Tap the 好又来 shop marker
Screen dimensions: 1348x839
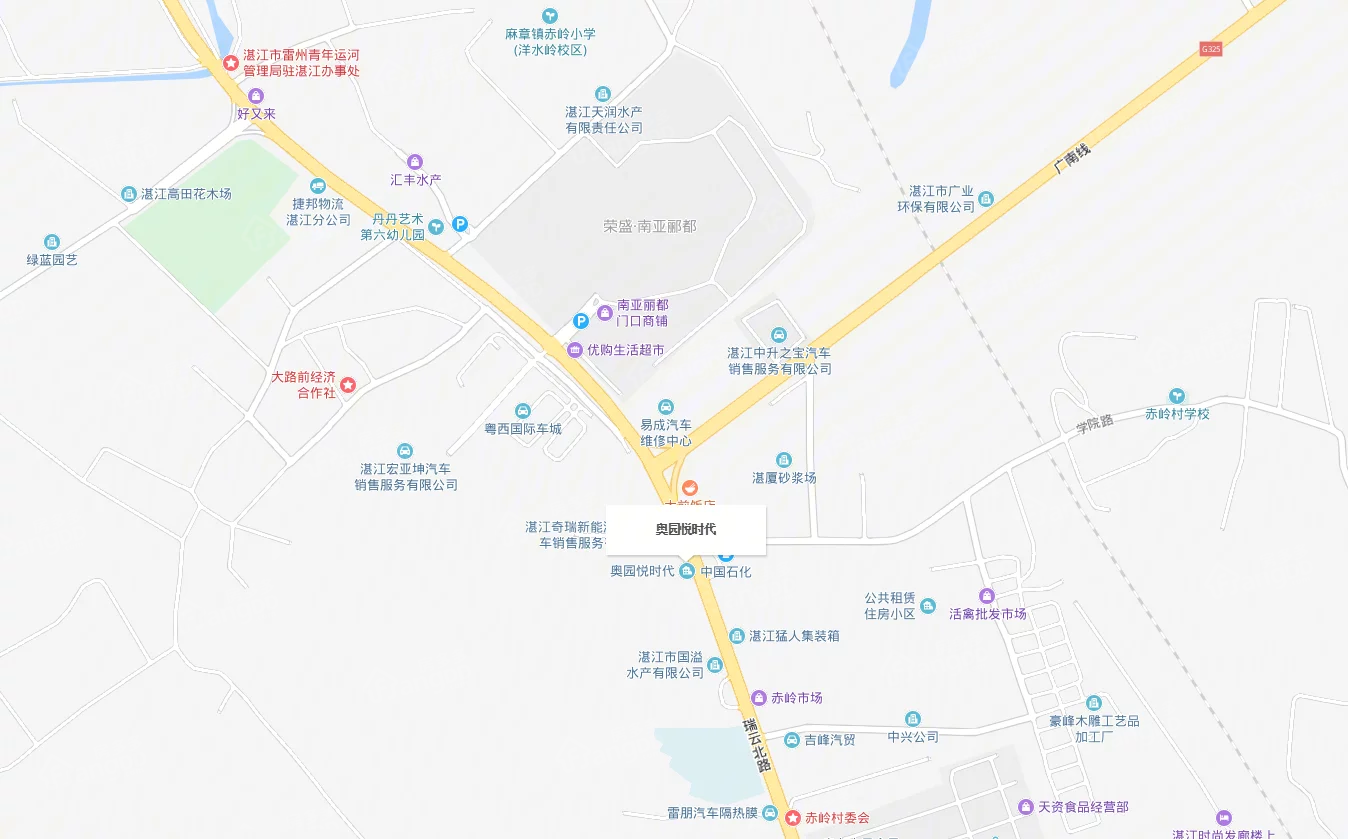tap(256, 96)
